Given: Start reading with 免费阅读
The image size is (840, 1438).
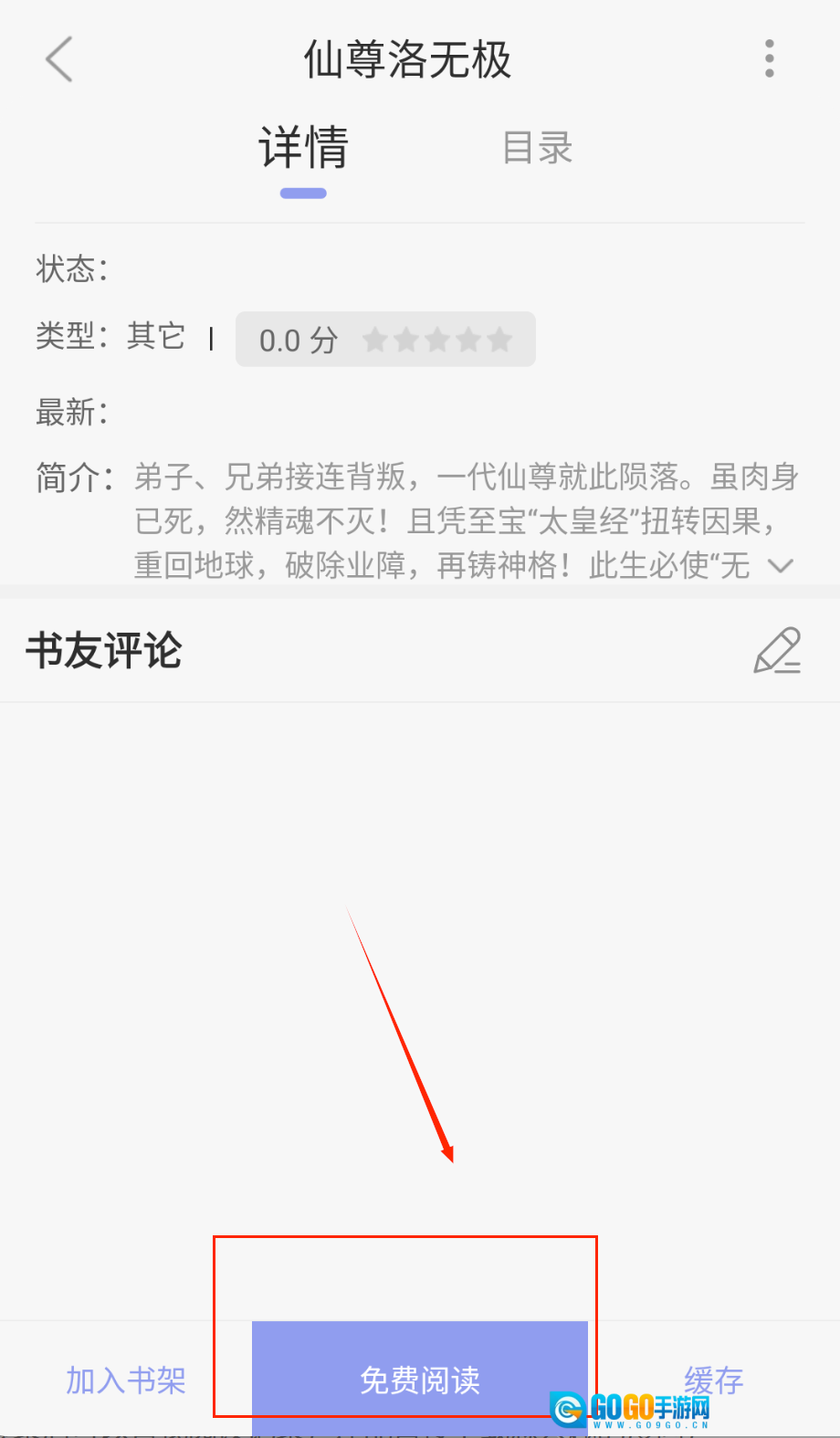Looking at the screenshot, I should (x=420, y=1380).
